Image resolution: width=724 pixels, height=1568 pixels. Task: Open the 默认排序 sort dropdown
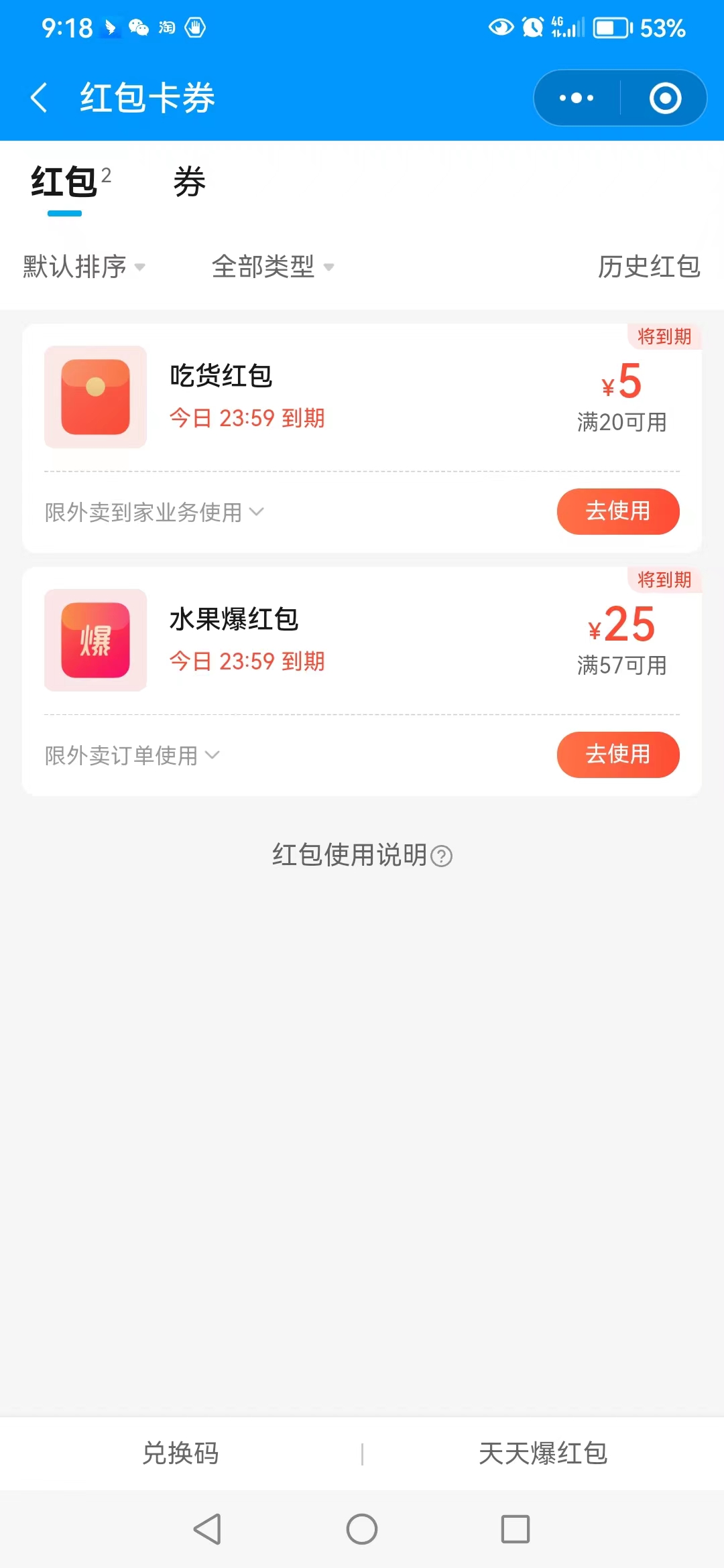84,267
